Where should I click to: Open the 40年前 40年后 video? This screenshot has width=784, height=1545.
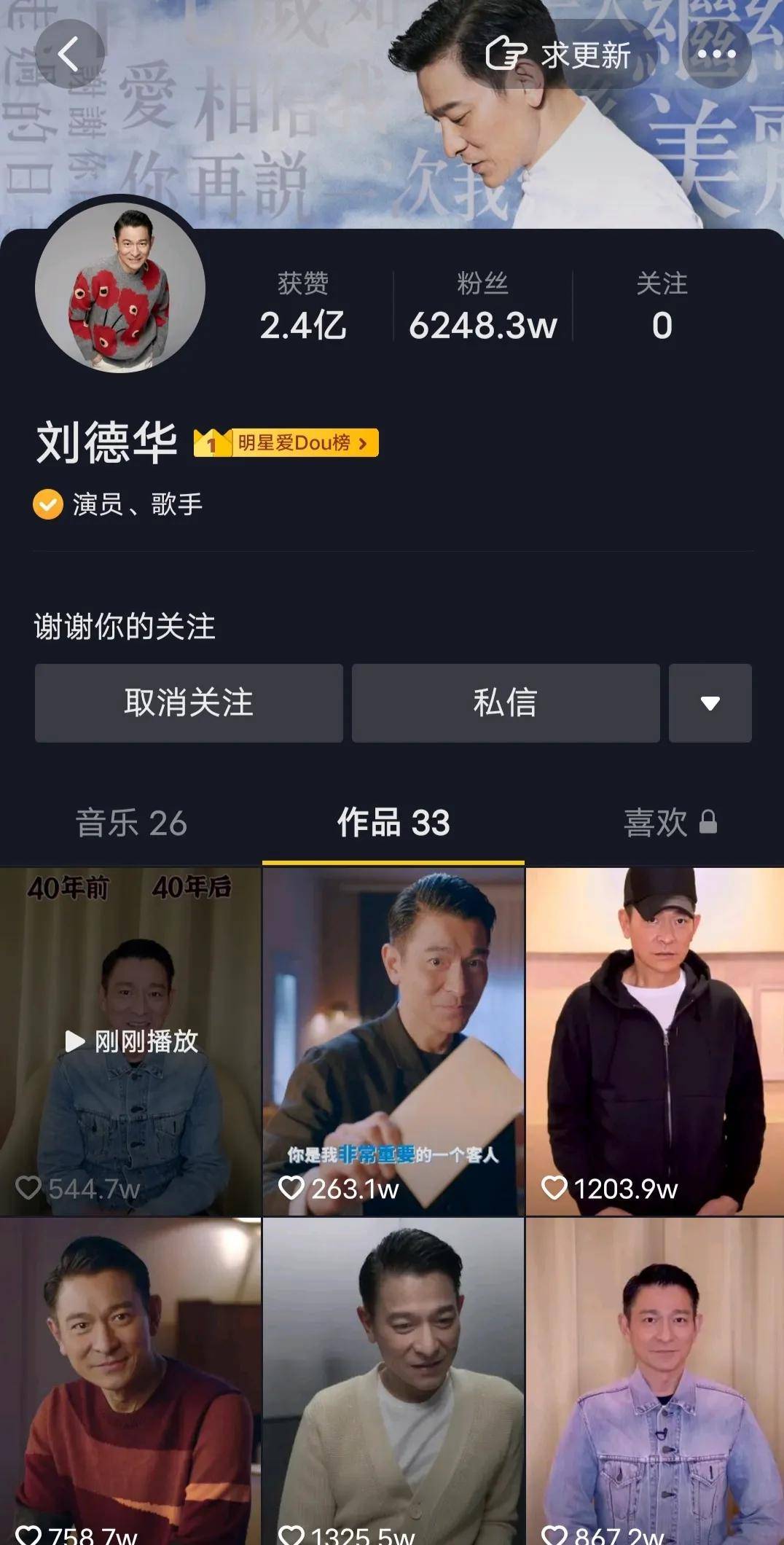[130, 1041]
